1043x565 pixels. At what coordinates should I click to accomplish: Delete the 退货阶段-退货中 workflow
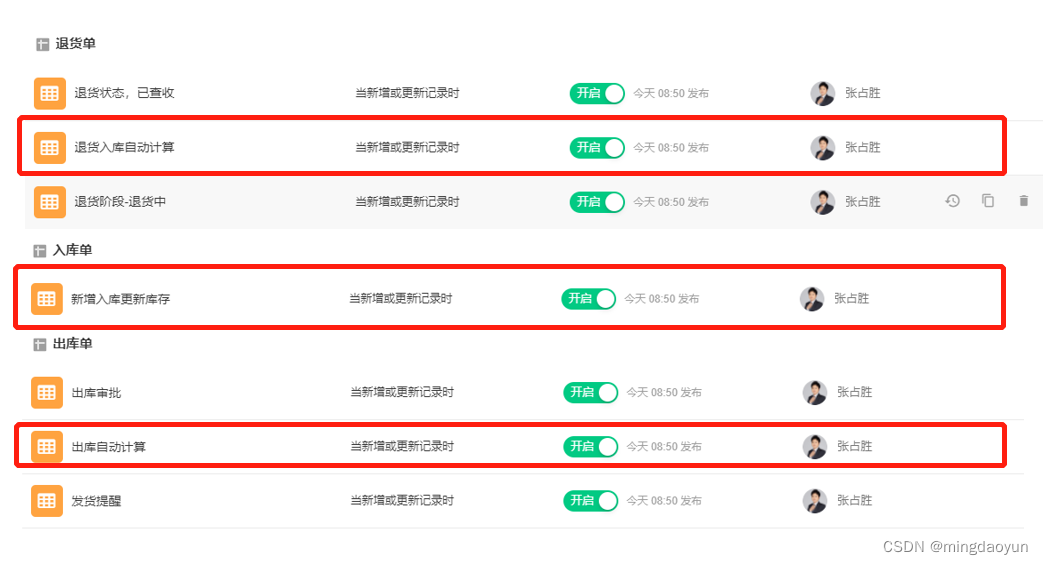pos(1023,201)
